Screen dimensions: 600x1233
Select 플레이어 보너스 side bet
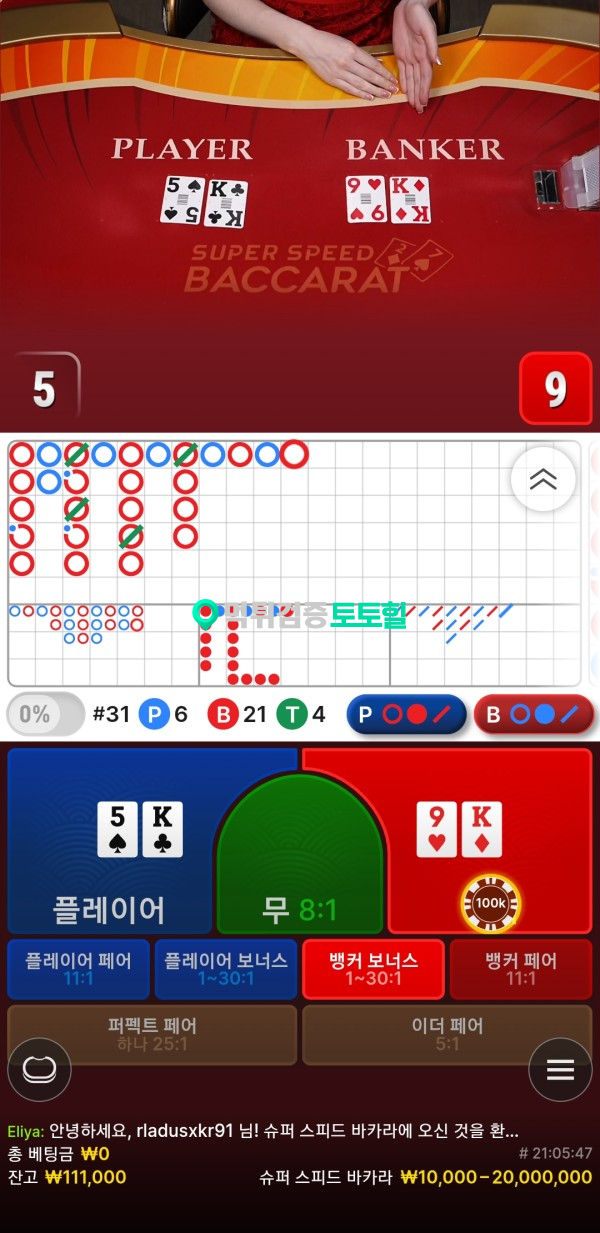tap(226, 969)
